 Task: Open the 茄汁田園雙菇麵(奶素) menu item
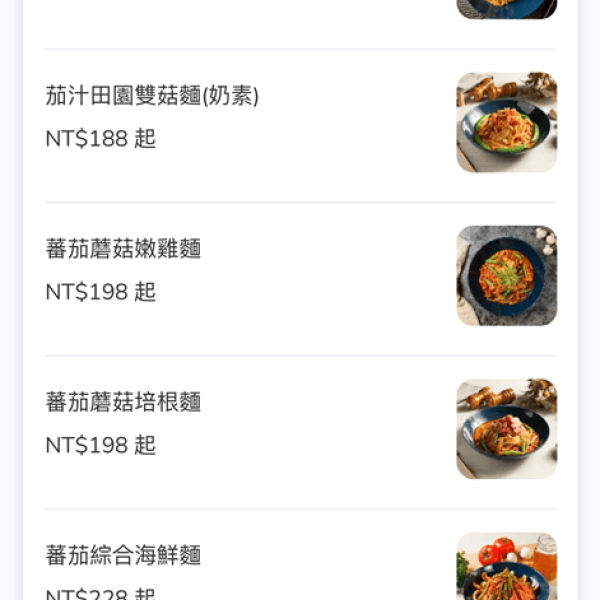click(x=152, y=97)
